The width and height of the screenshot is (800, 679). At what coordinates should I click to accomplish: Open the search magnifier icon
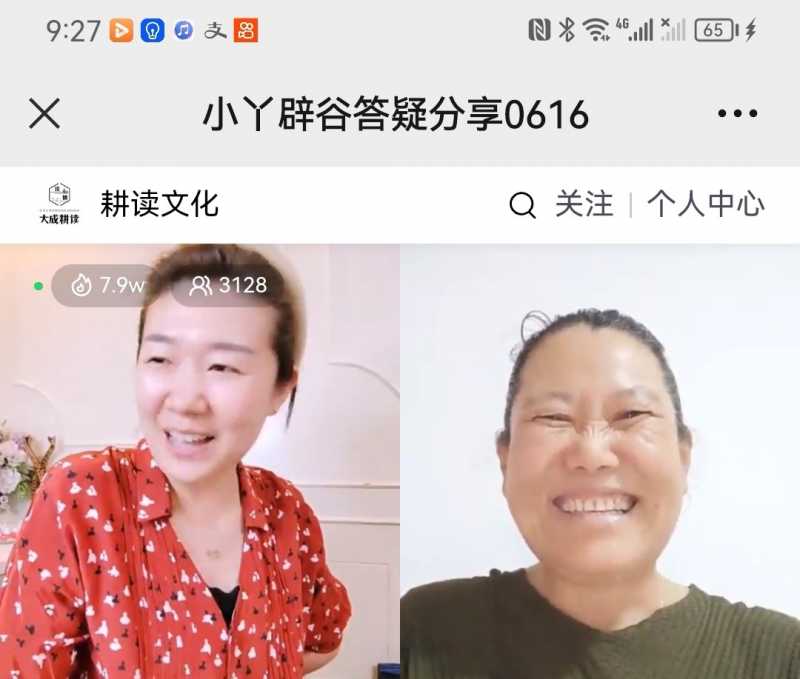(522, 205)
